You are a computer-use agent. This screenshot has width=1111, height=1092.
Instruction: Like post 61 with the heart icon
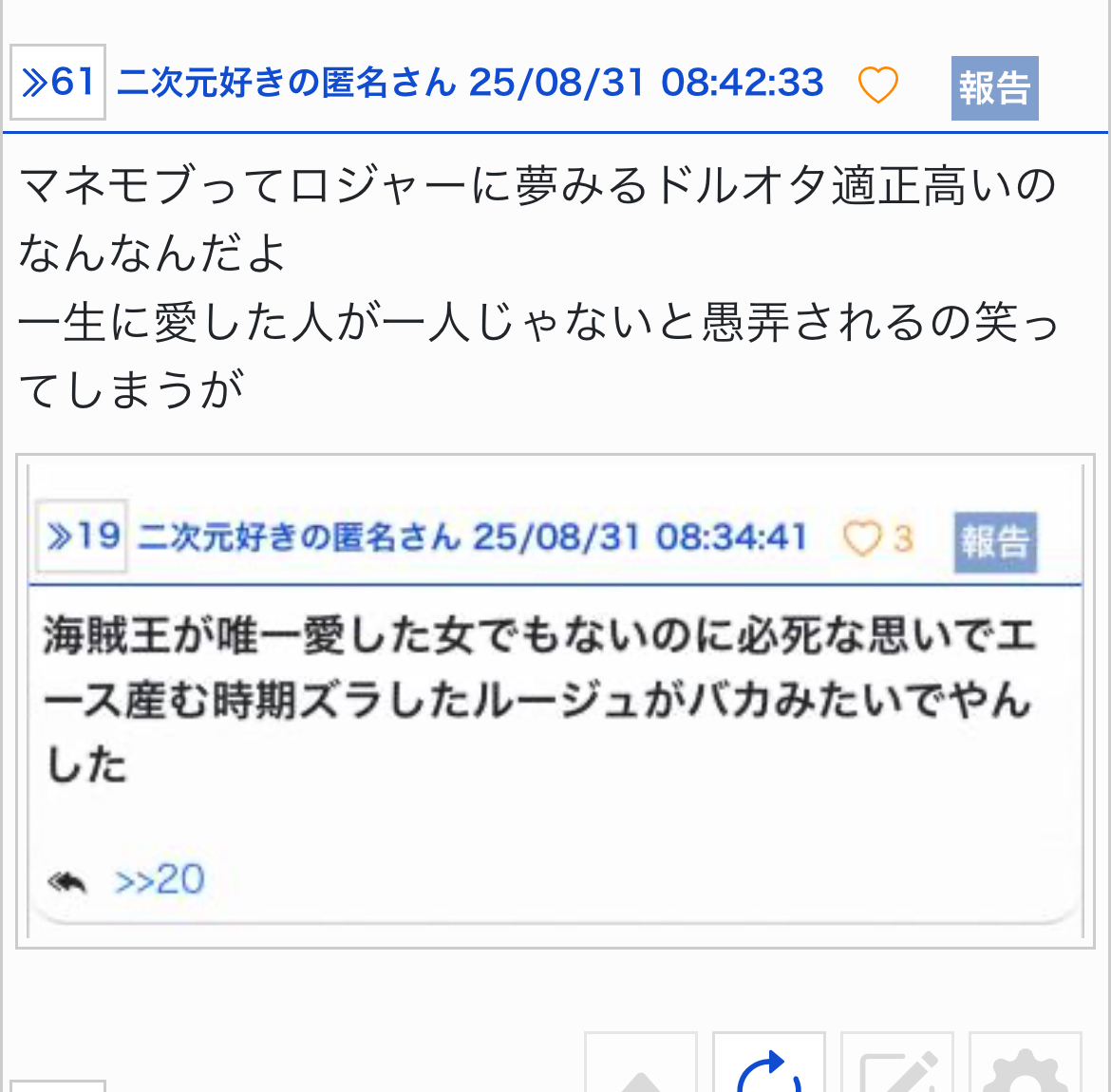point(877,85)
